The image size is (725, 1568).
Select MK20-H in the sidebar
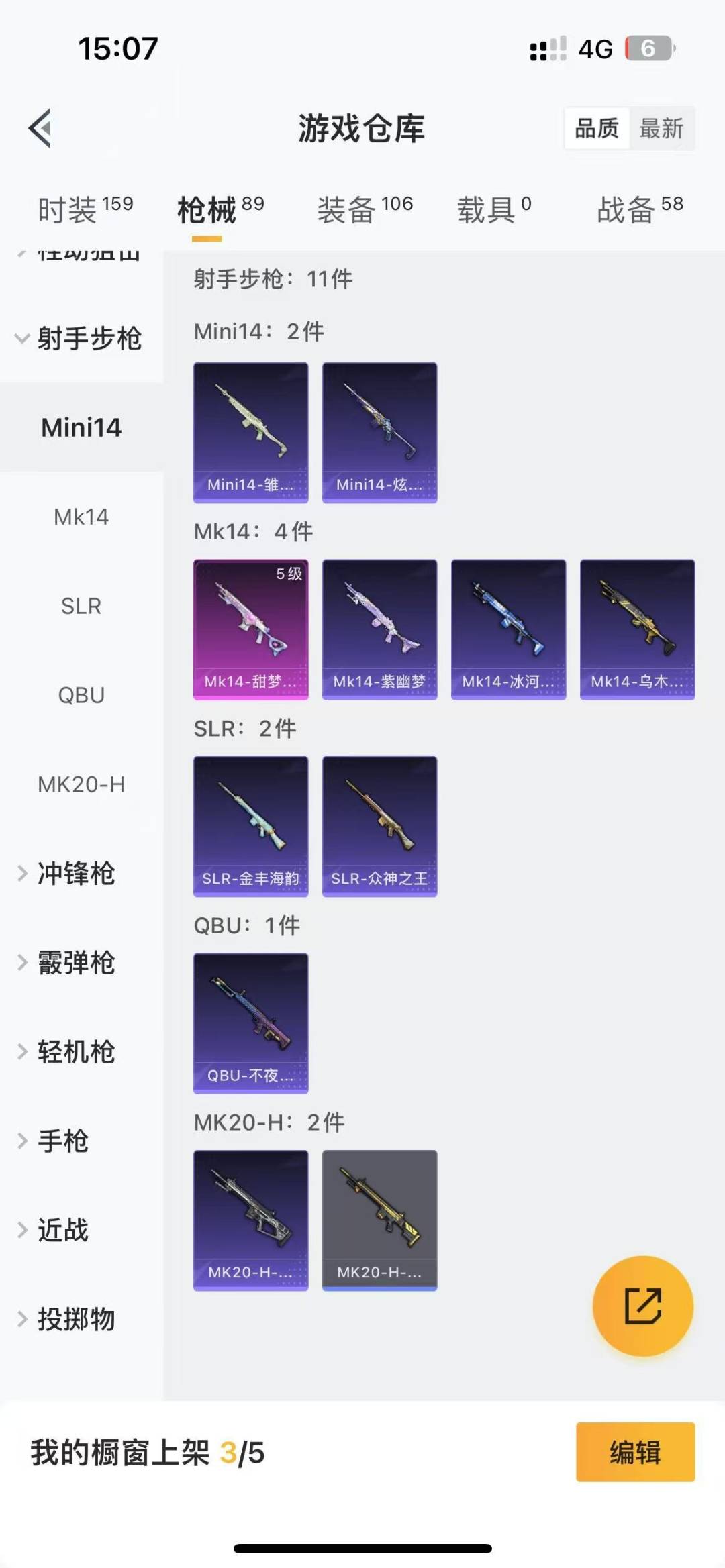click(81, 784)
